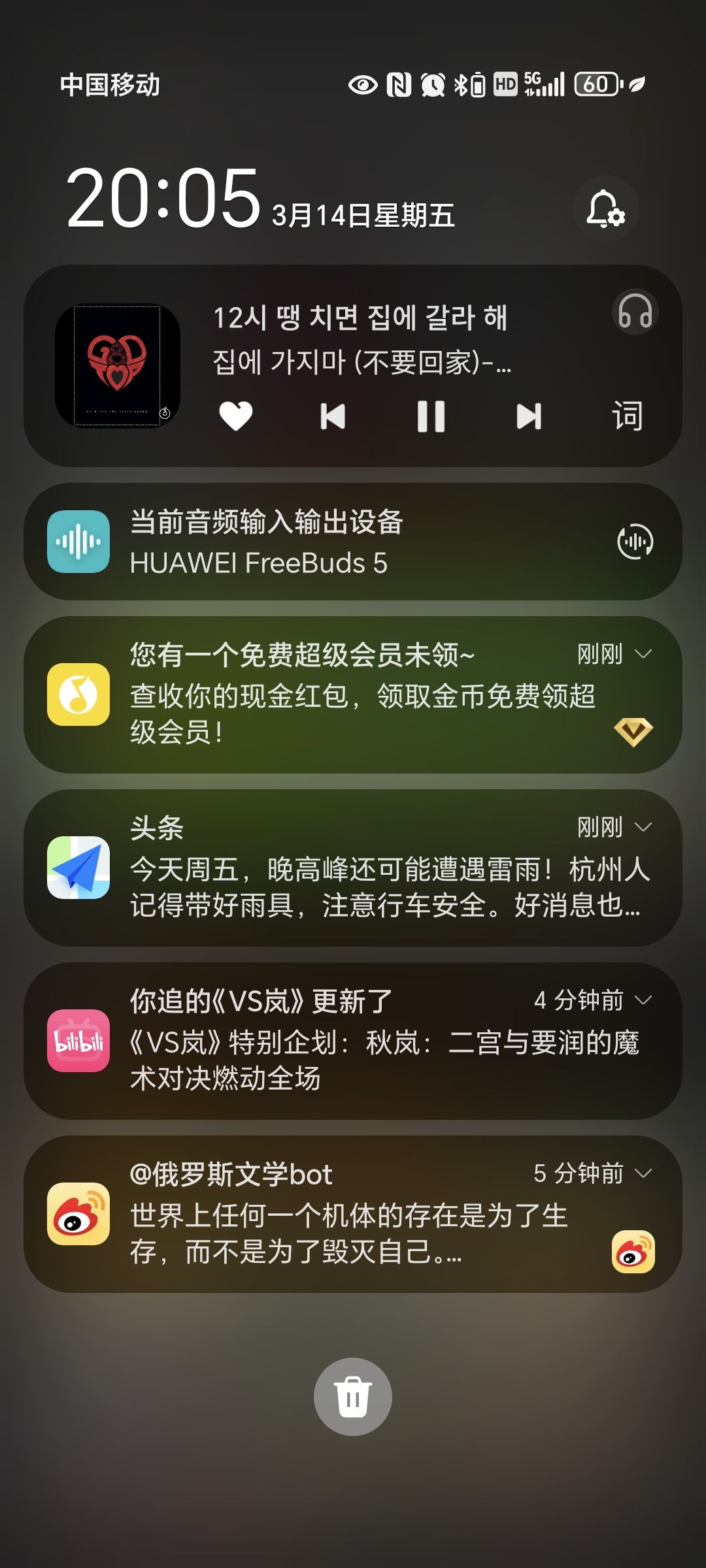Viewport: 706px width, 1568px height.
Task: Open the free super member notification
Action: [x=353, y=695]
